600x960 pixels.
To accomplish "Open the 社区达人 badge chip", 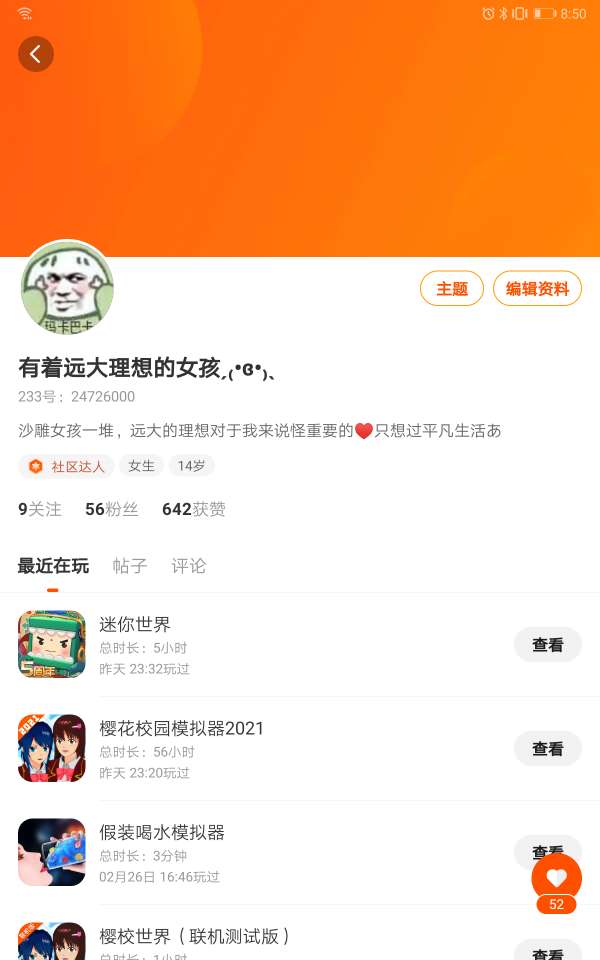I will pos(66,466).
